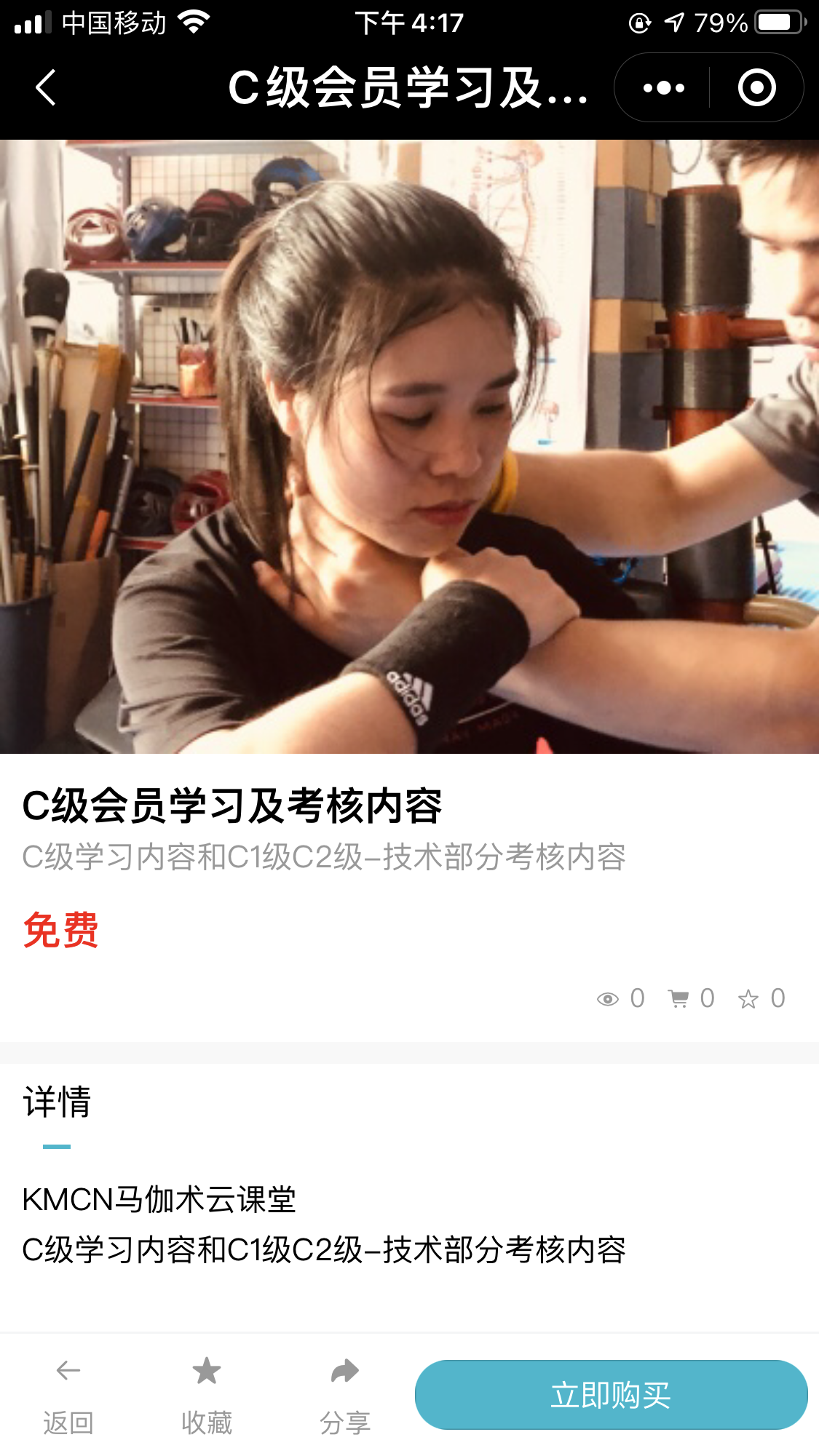Viewport: 819px width, 1456px height.
Task: Share the course via 分享
Action: click(345, 1396)
